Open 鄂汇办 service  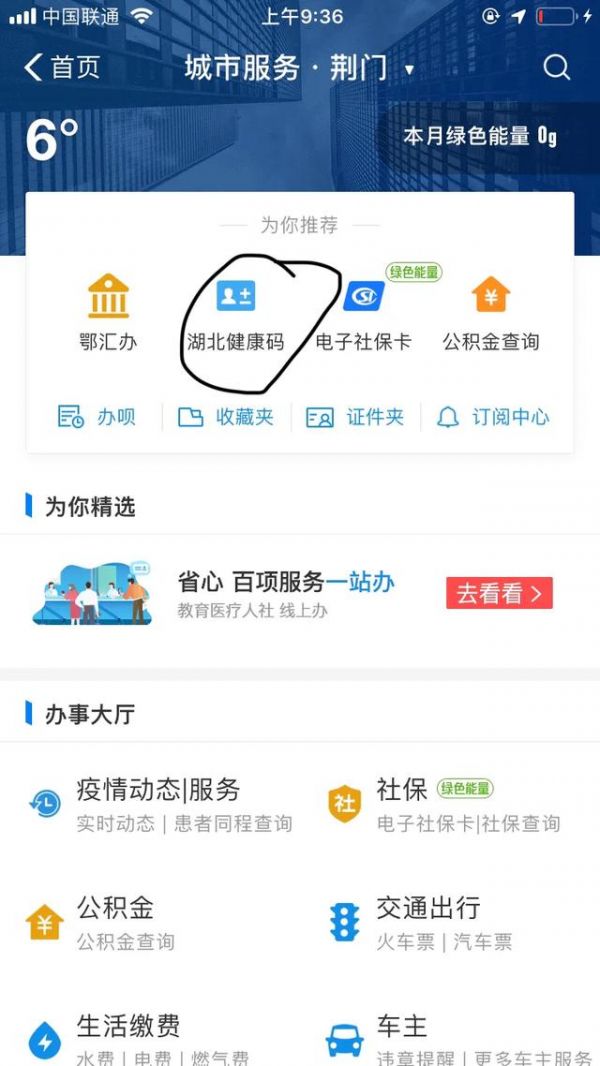click(x=108, y=313)
